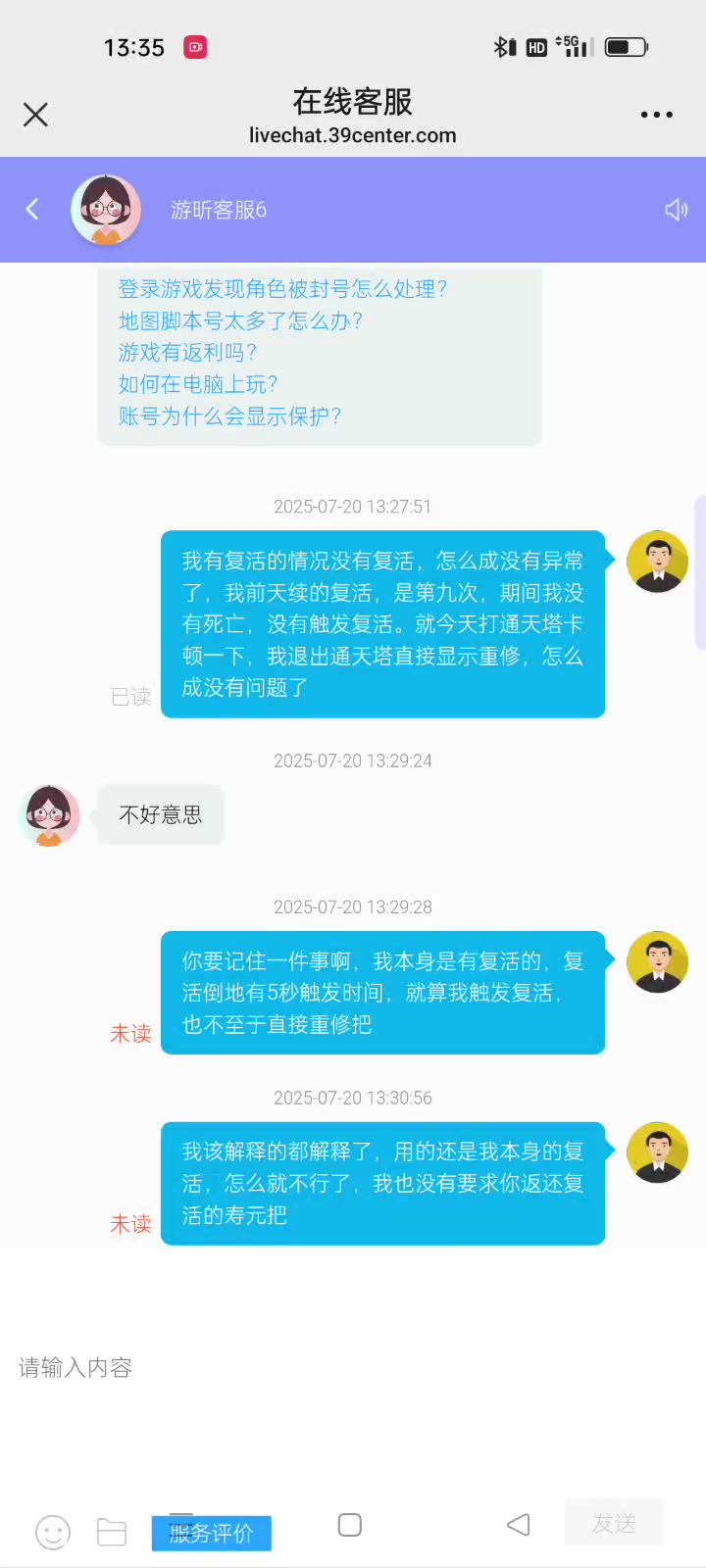Close the online customer service page
706x1568 pixels.
point(35,115)
